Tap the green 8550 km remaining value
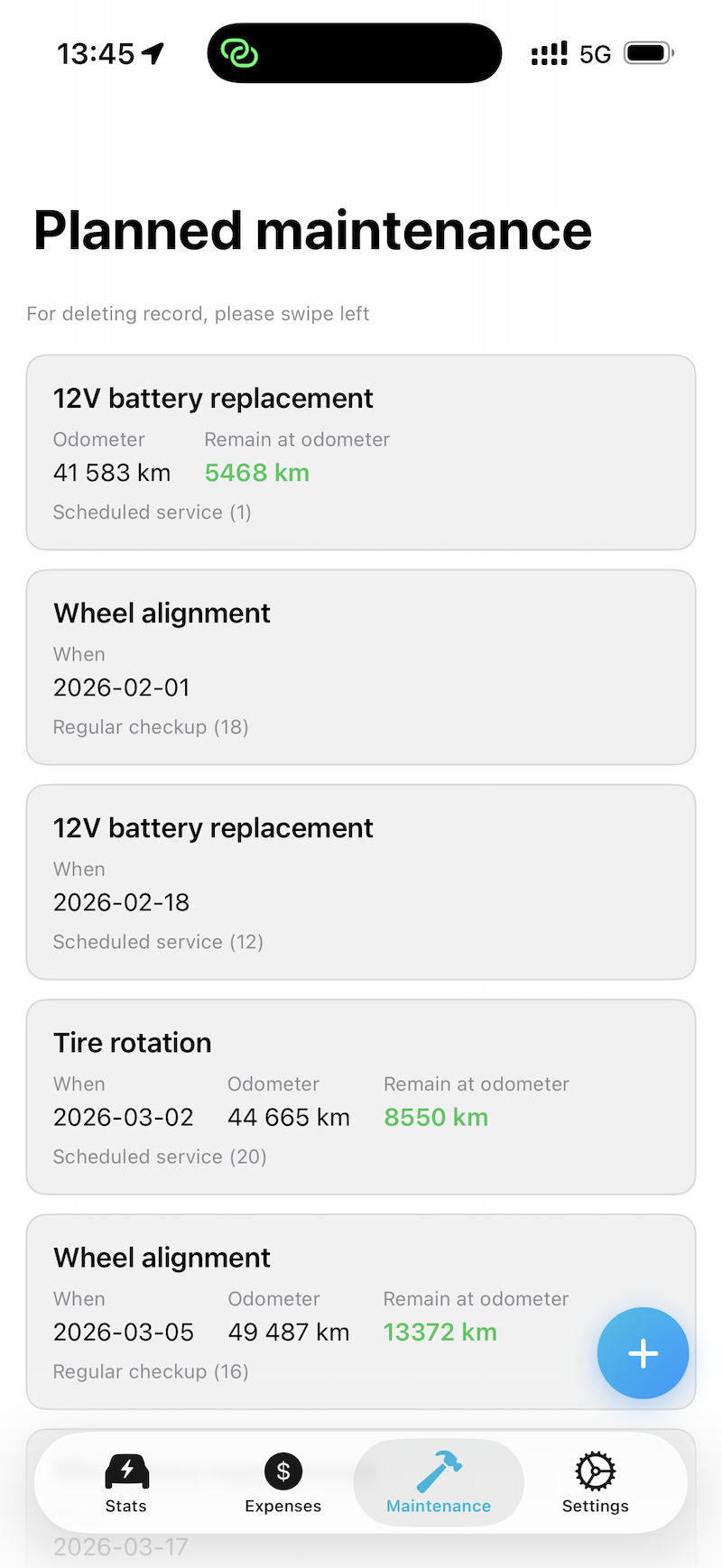This screenshot has height=1568, width=722. pos(436,1117)
